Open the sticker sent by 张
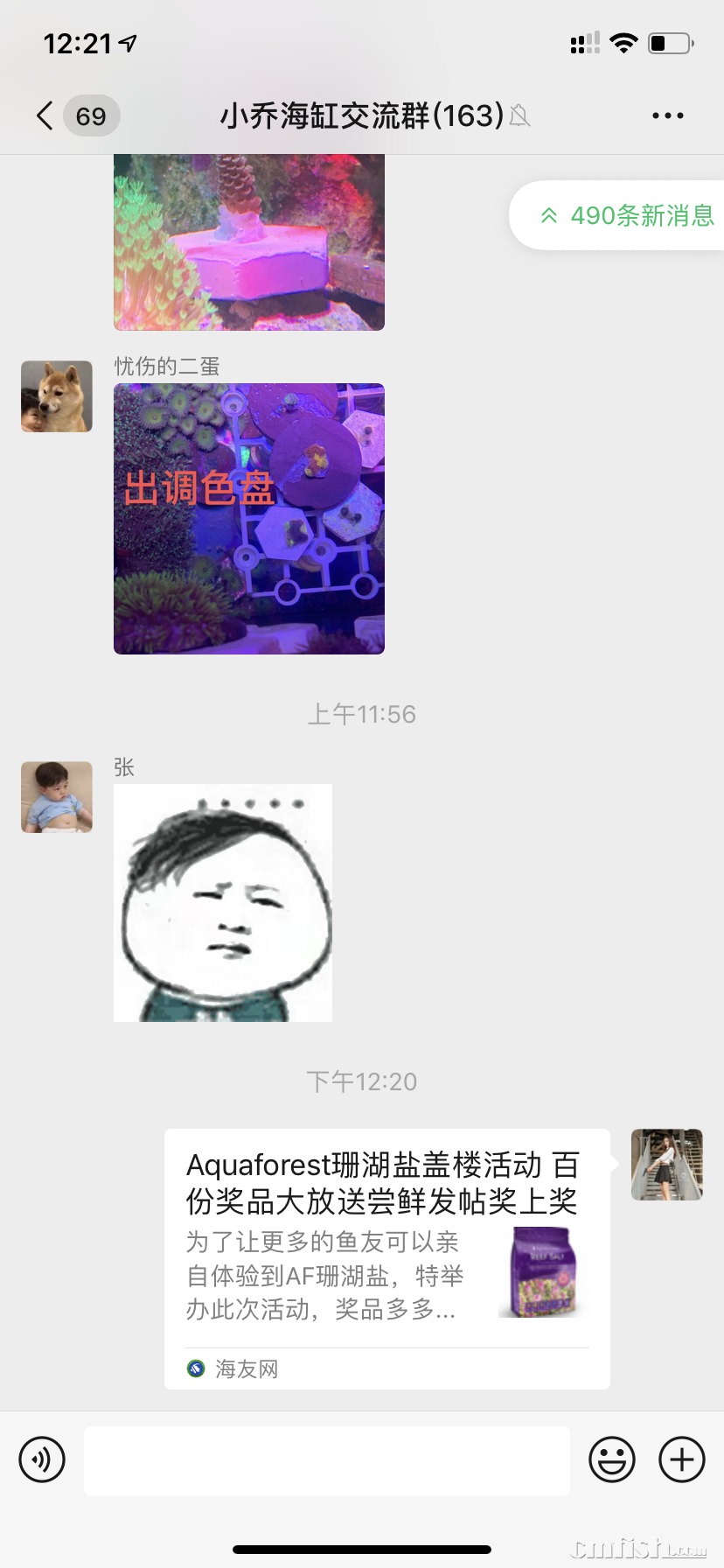The image size is (724, 1568). point(223,903)
